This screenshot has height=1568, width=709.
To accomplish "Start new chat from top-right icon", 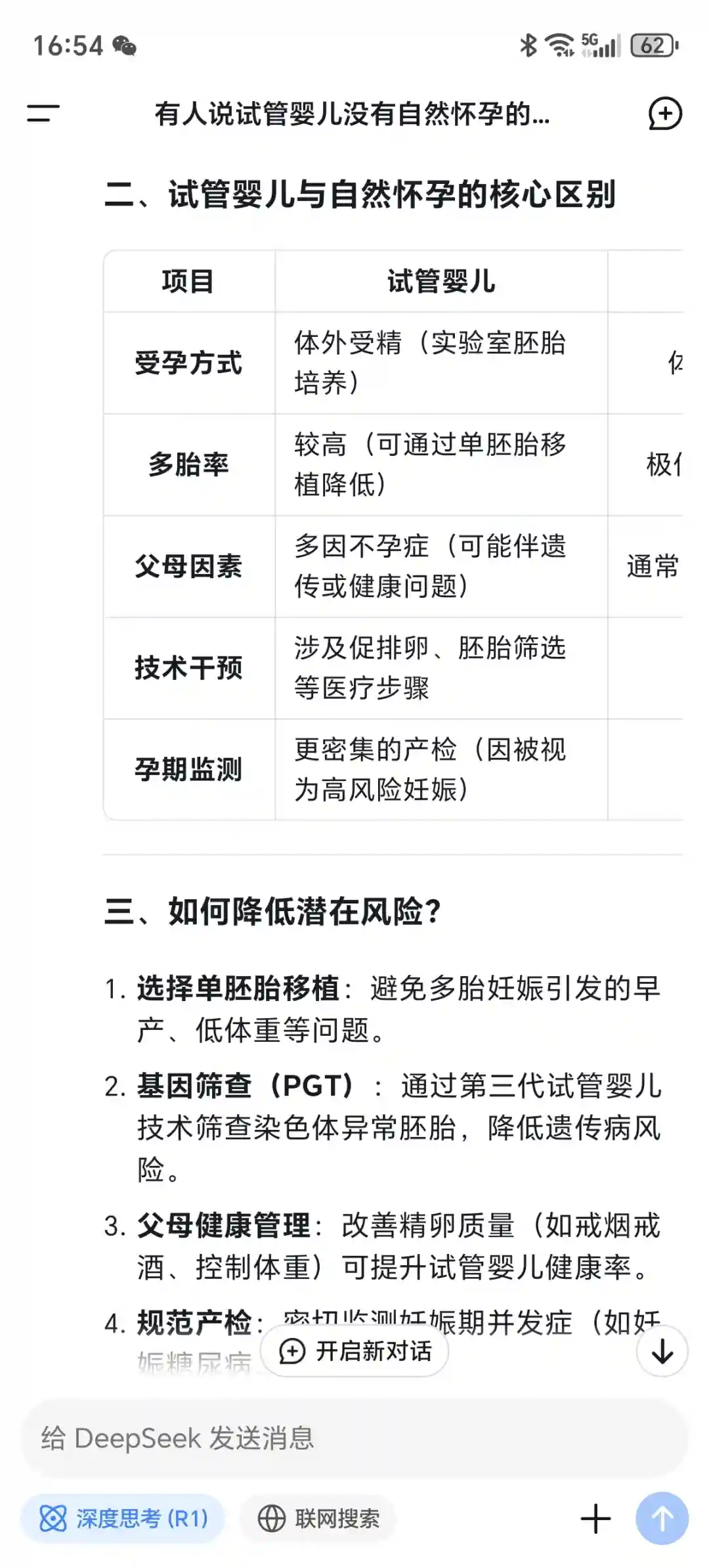I will [x=665, y=114].
